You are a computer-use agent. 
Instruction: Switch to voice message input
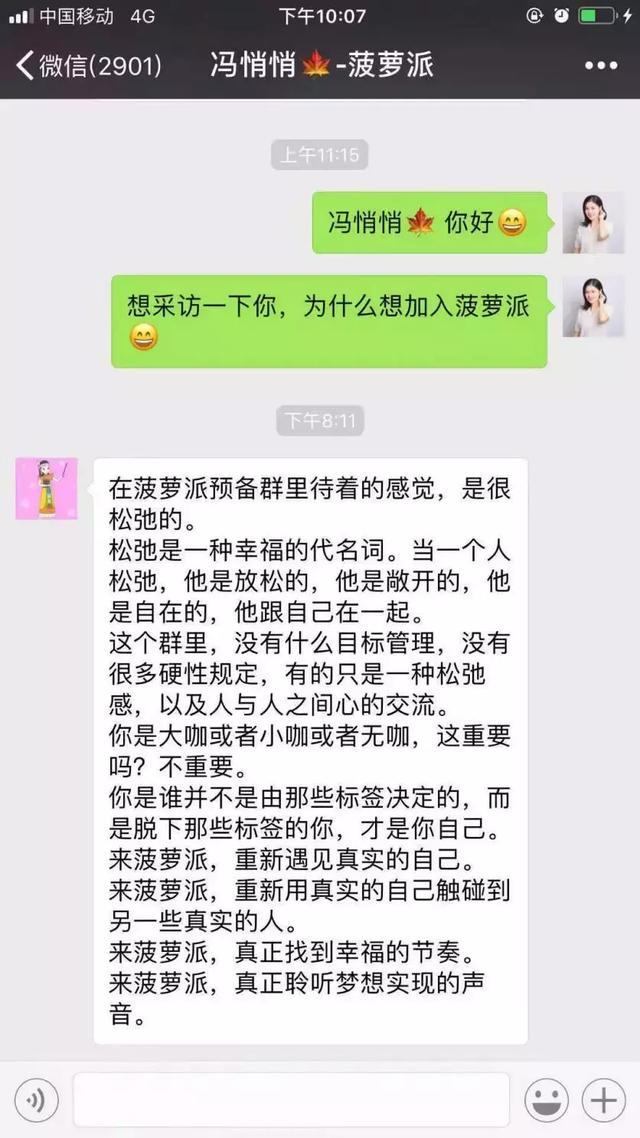point(36,1101)
